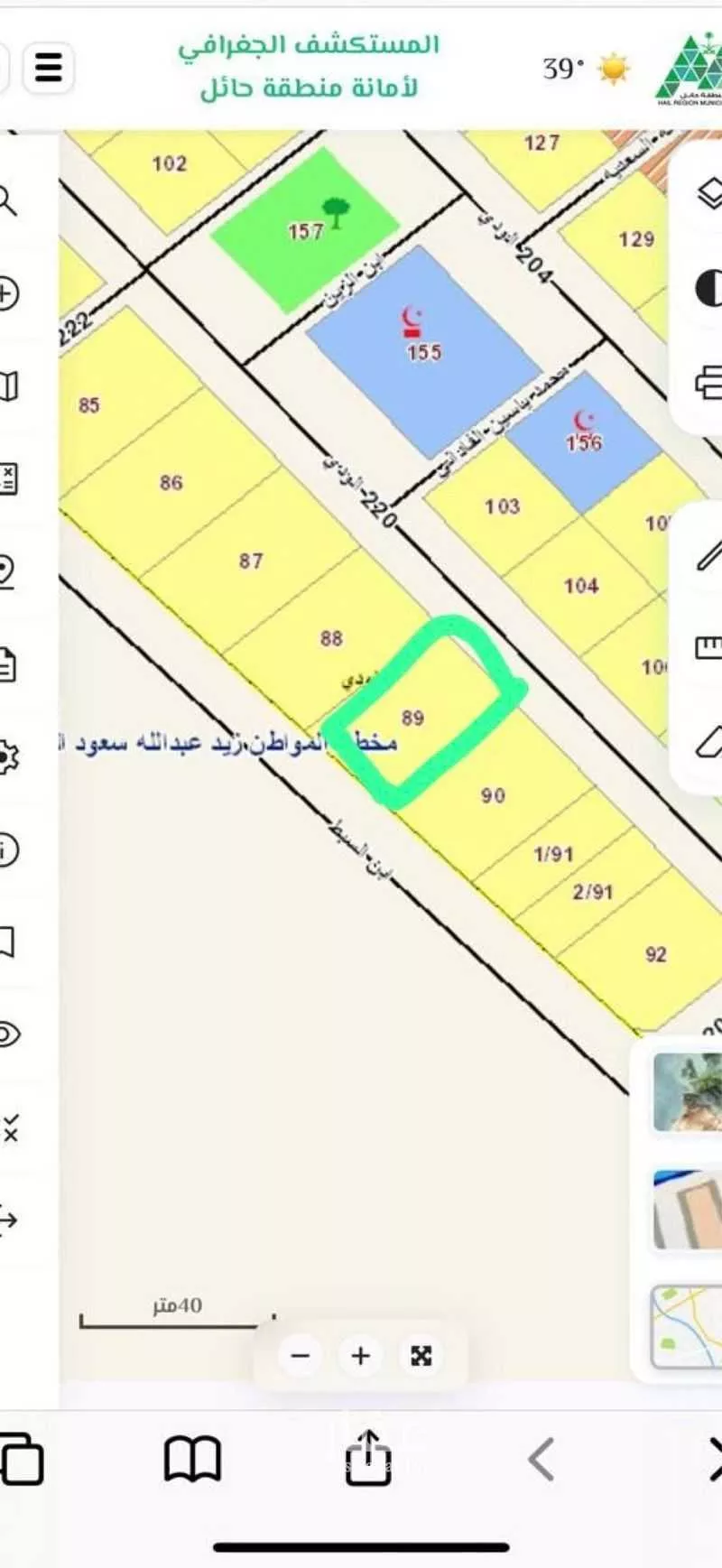Switch to the satellite imagery basemap thumbnail
Image resolution: width=722 pixels, height=1568 pixels.
[x=688, y=1090]
